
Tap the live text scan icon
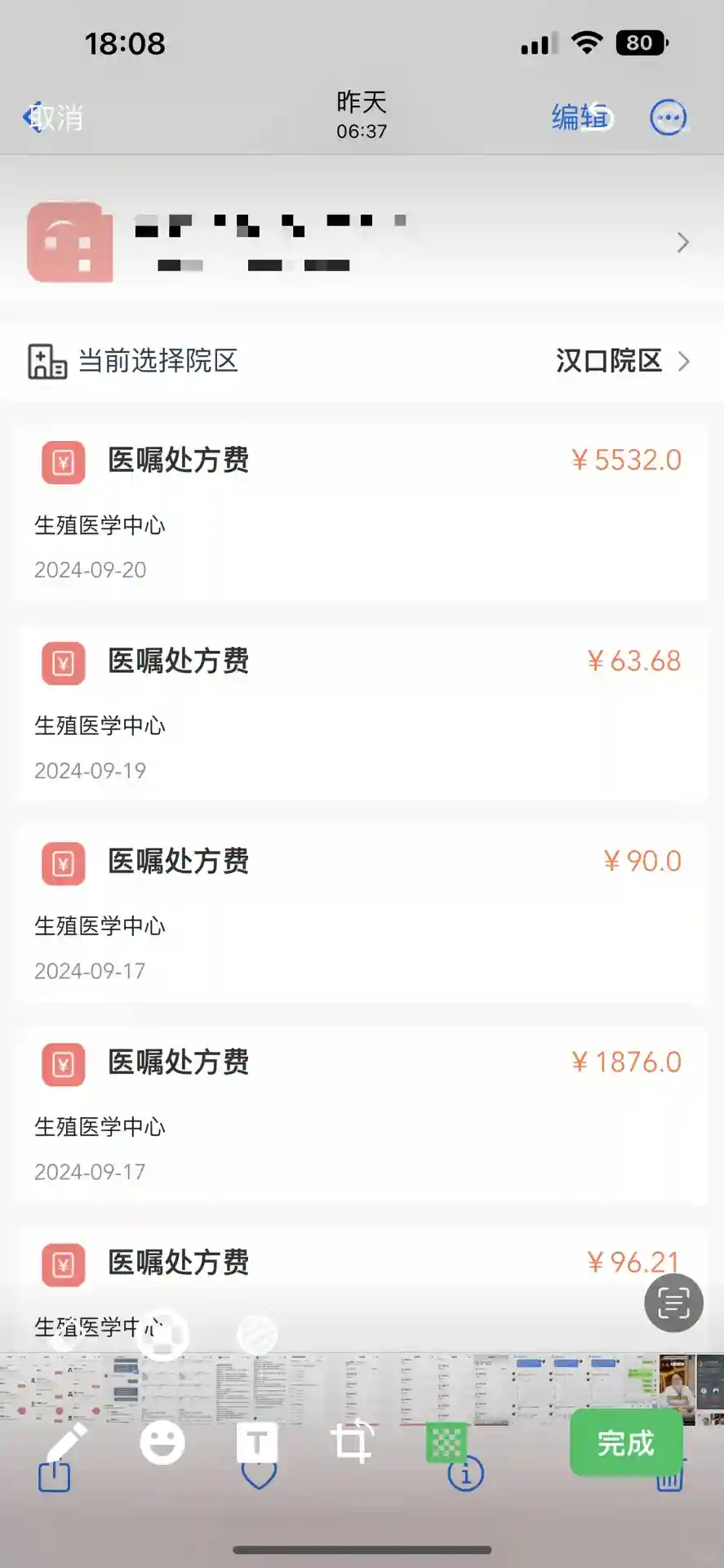pyautogui.click(x=673, y=1303)
